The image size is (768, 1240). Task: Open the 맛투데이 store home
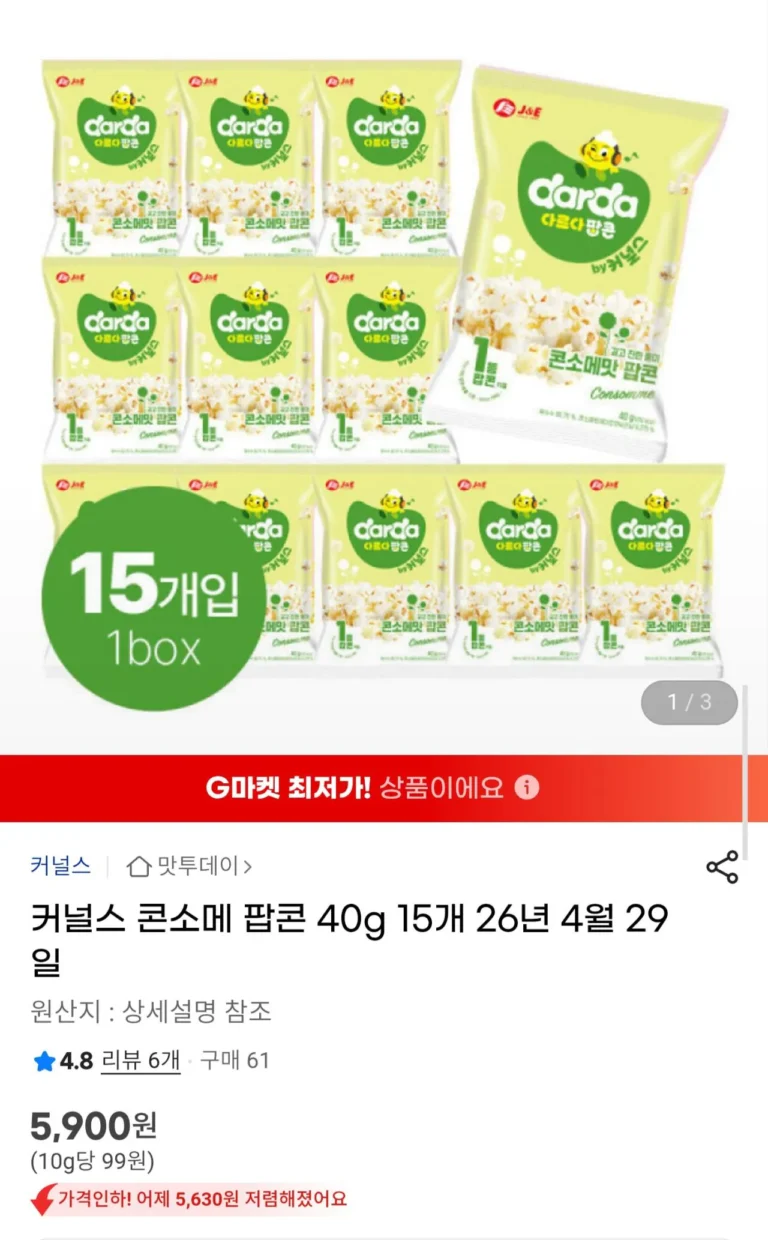[x=190, y=866]
